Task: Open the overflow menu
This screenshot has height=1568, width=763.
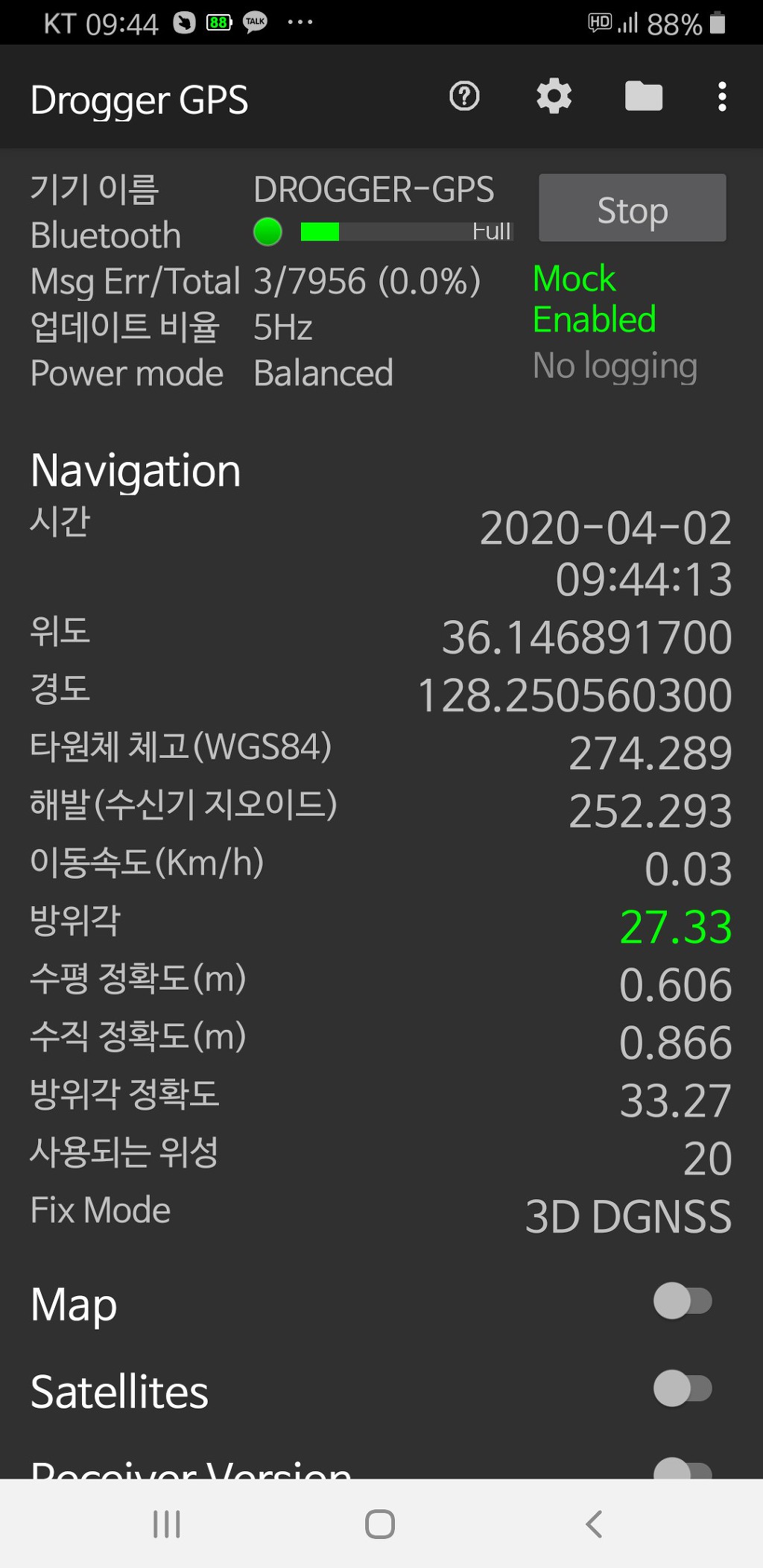Action: 721,96
